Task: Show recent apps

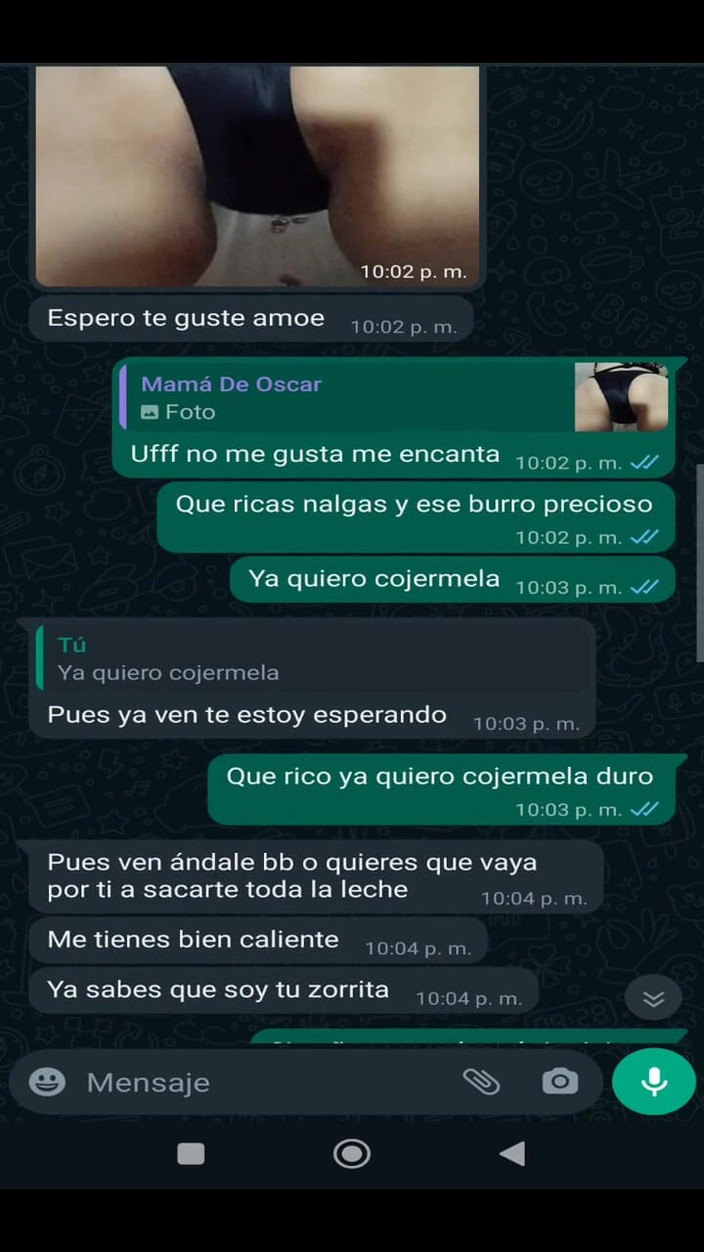Action: 191,1154
